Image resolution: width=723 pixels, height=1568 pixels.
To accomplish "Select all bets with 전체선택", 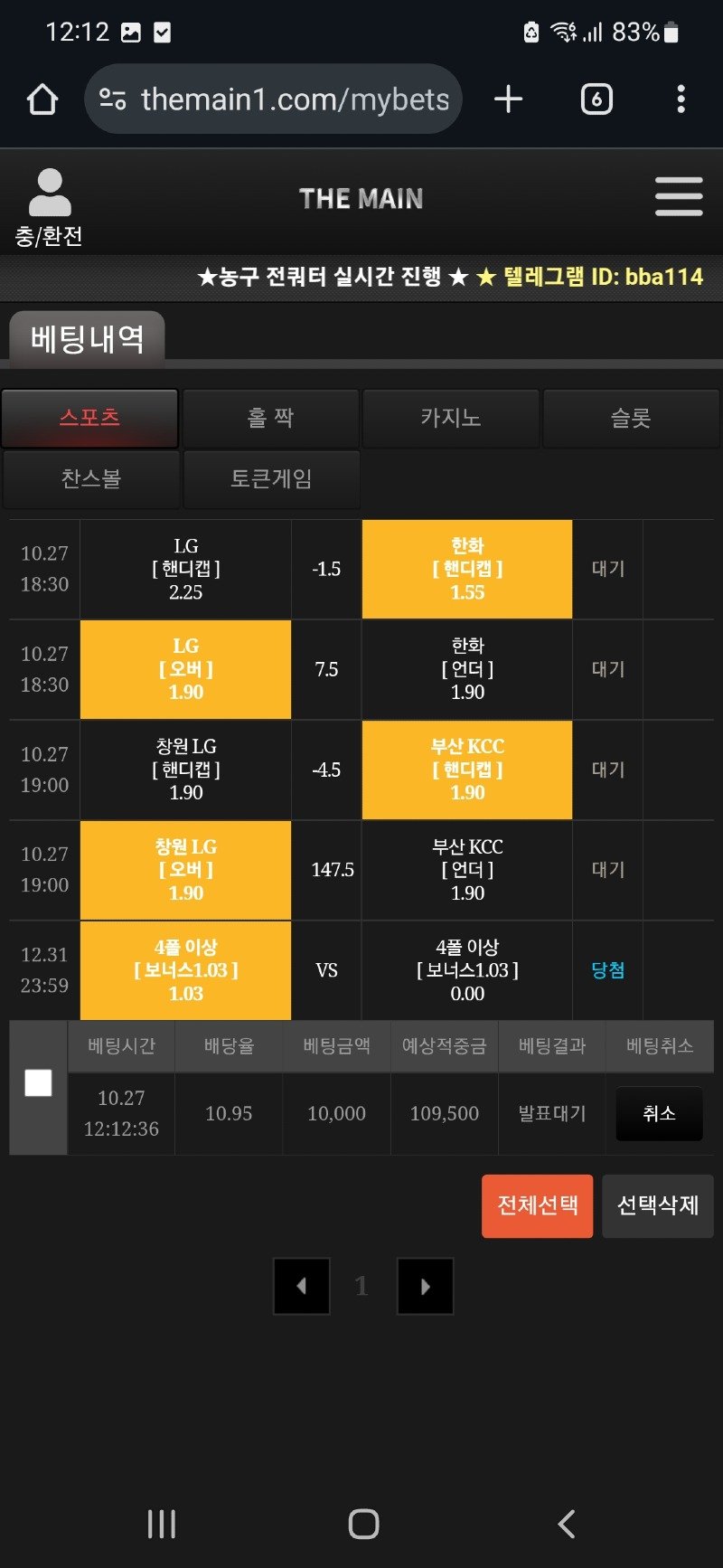I will (537, 1205).
